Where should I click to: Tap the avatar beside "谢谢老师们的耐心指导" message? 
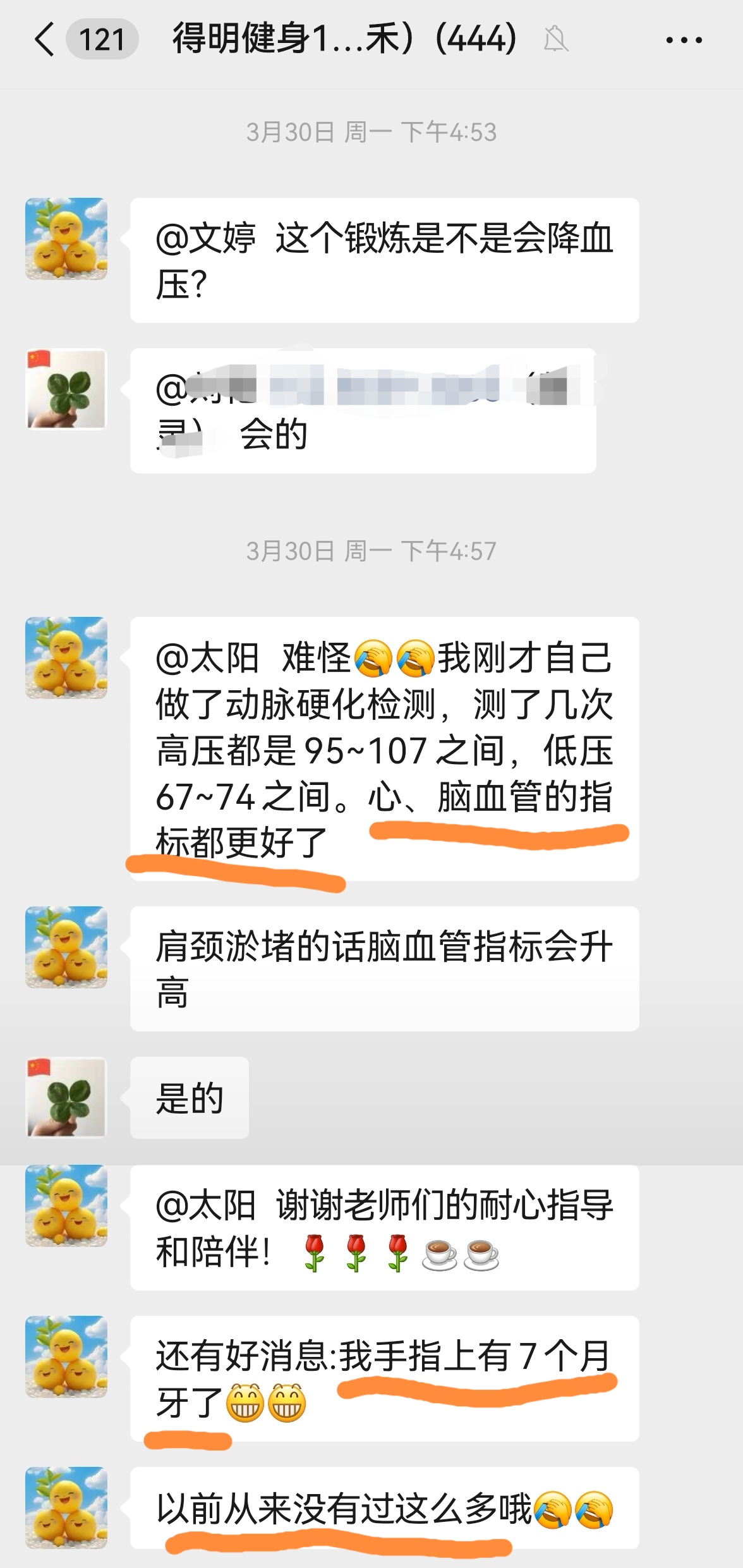(66, 1205)
